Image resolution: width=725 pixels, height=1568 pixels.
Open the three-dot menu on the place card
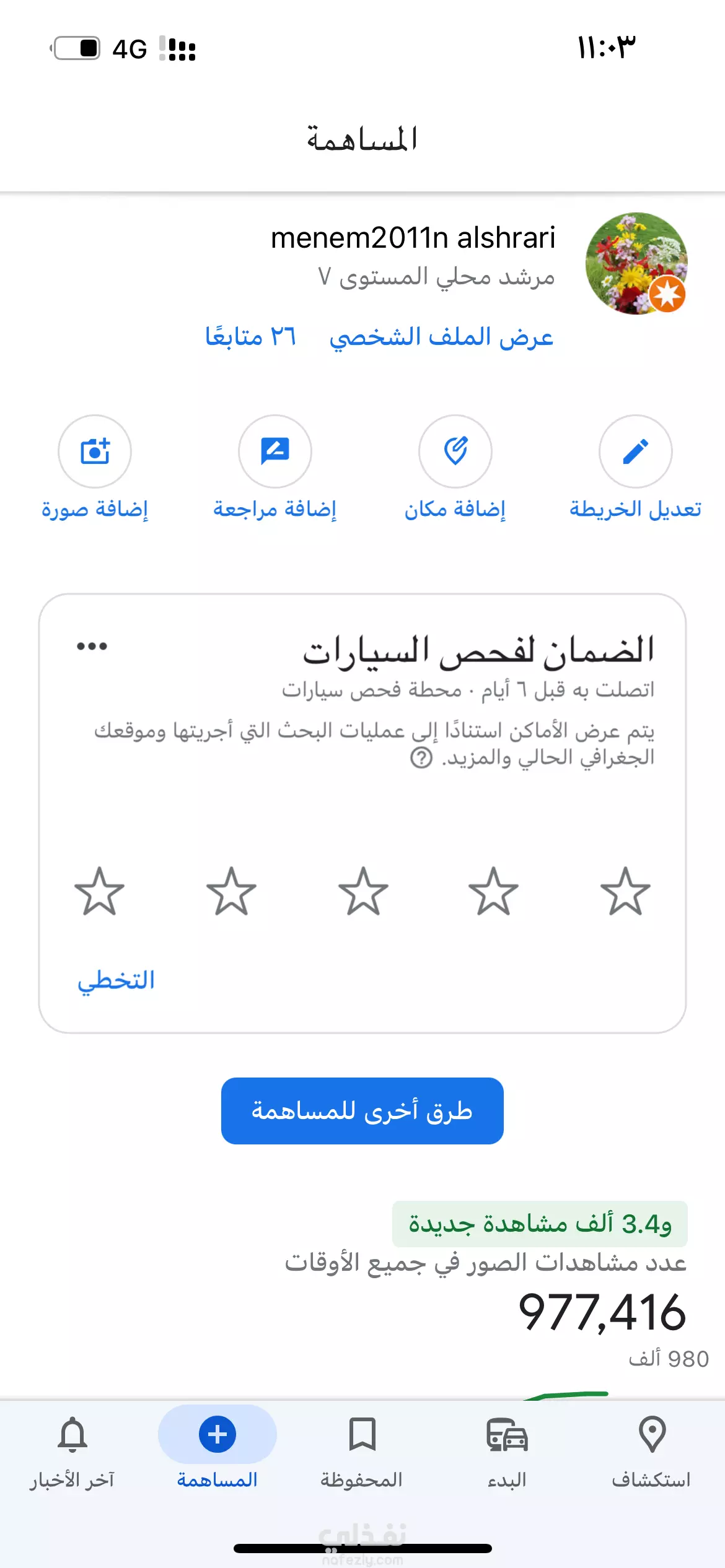[x=92, y=647]
